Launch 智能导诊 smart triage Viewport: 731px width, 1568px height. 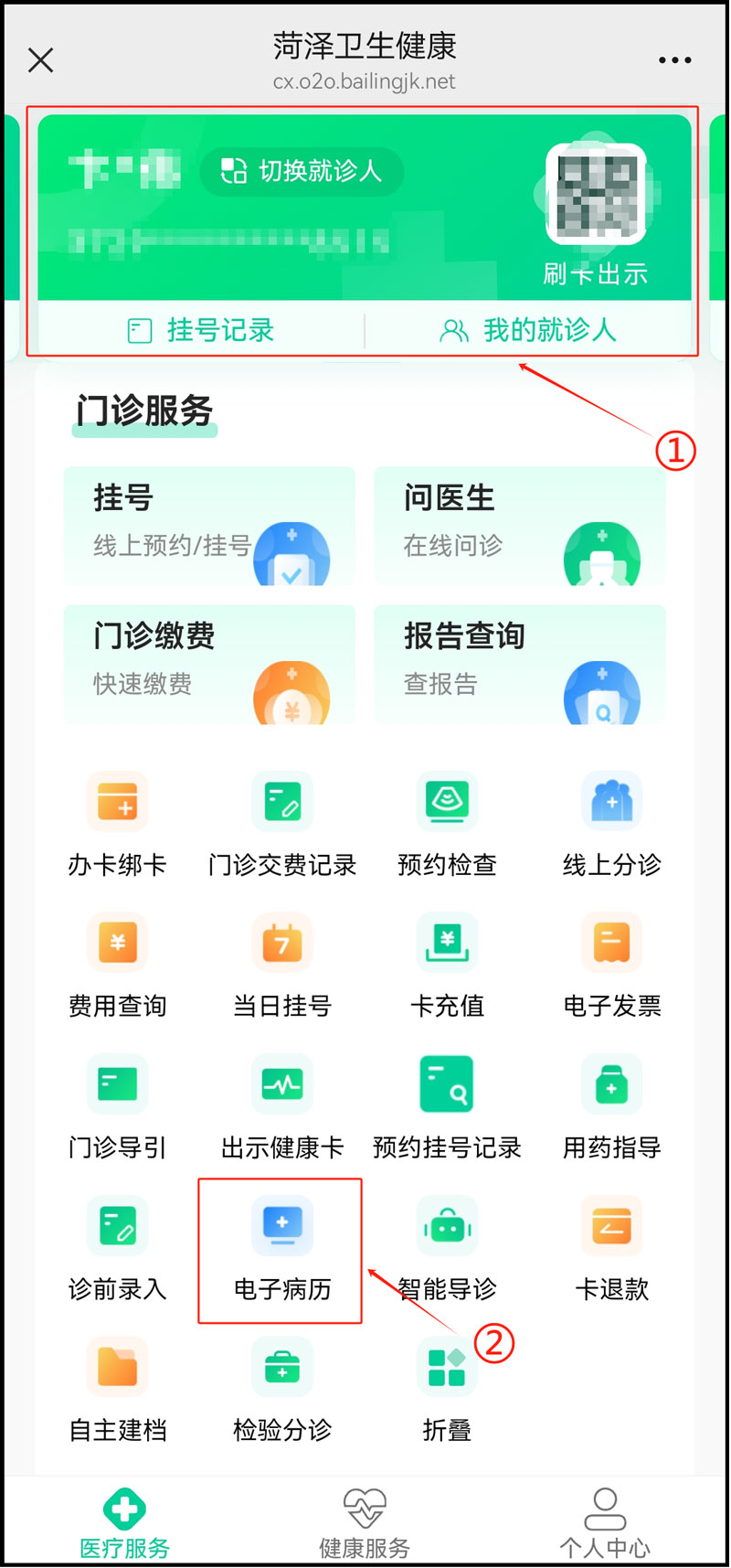tap(447, 1248)
